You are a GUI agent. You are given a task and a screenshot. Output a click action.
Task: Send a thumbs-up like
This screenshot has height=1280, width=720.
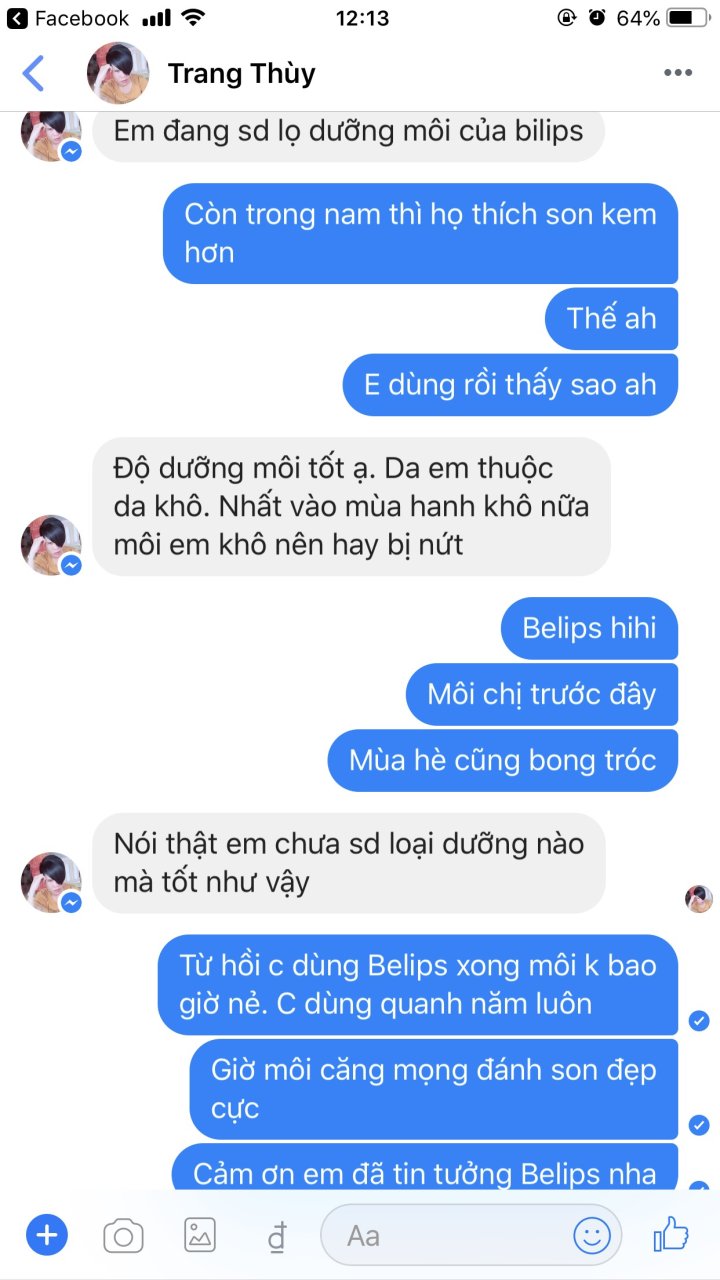671,1236
